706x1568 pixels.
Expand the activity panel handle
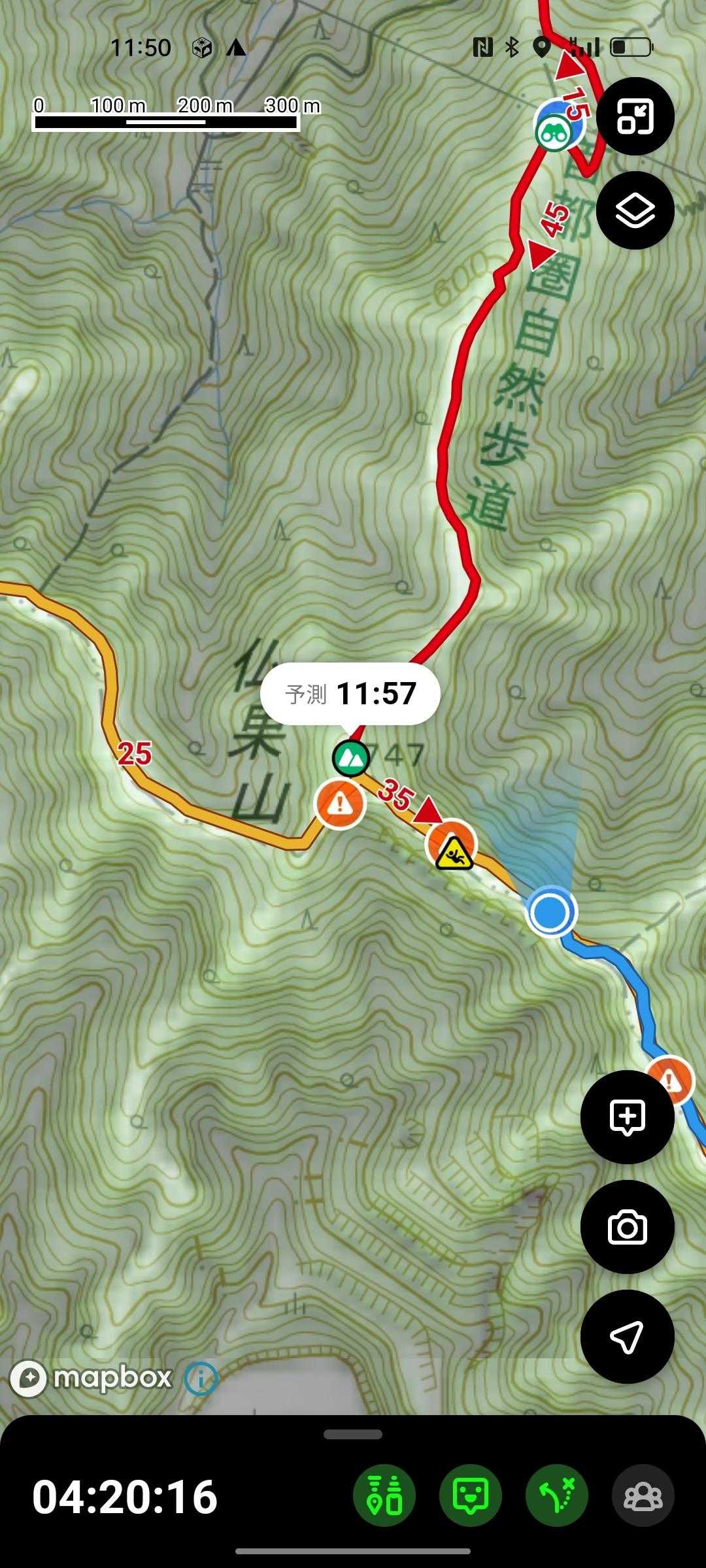(x=353, y=1435)
